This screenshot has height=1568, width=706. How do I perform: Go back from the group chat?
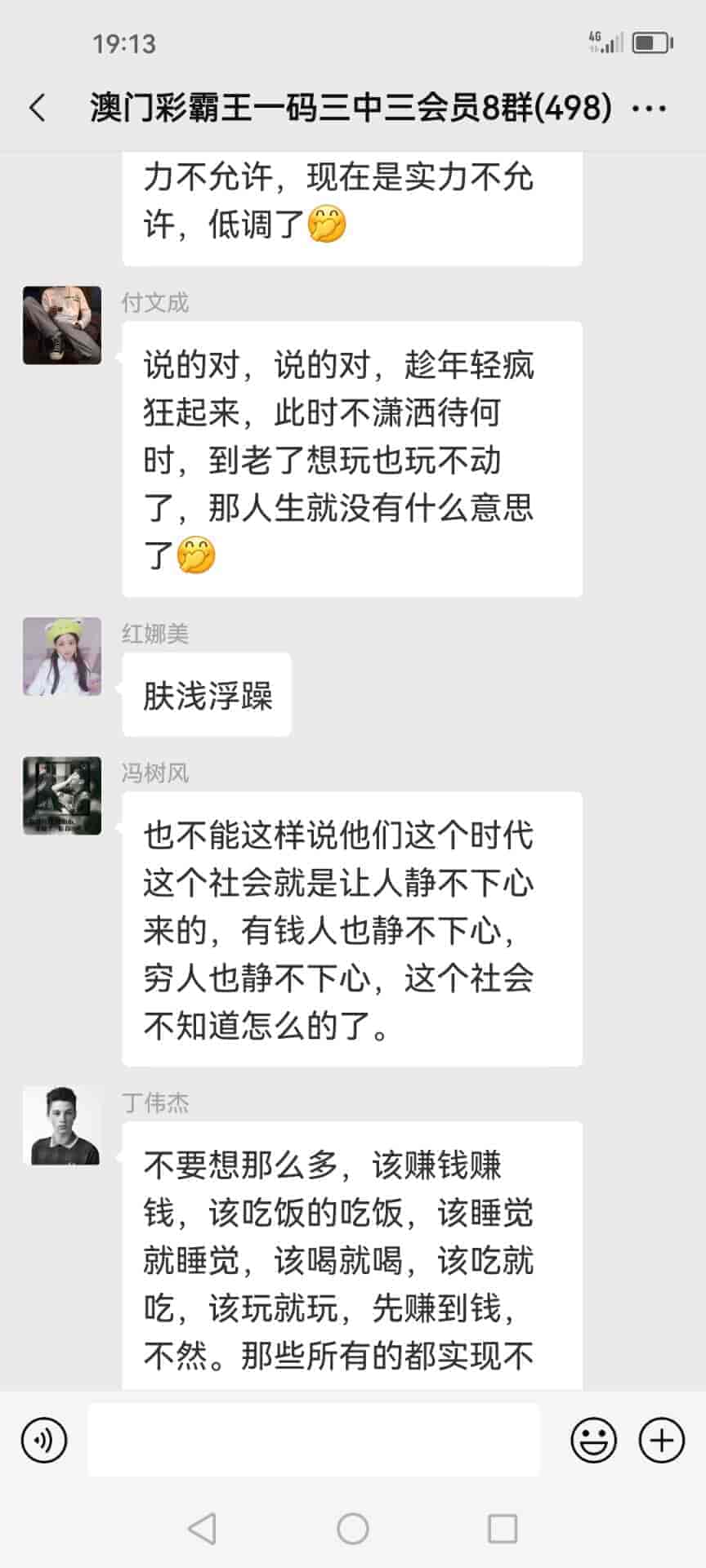click(x=38, y=108)
